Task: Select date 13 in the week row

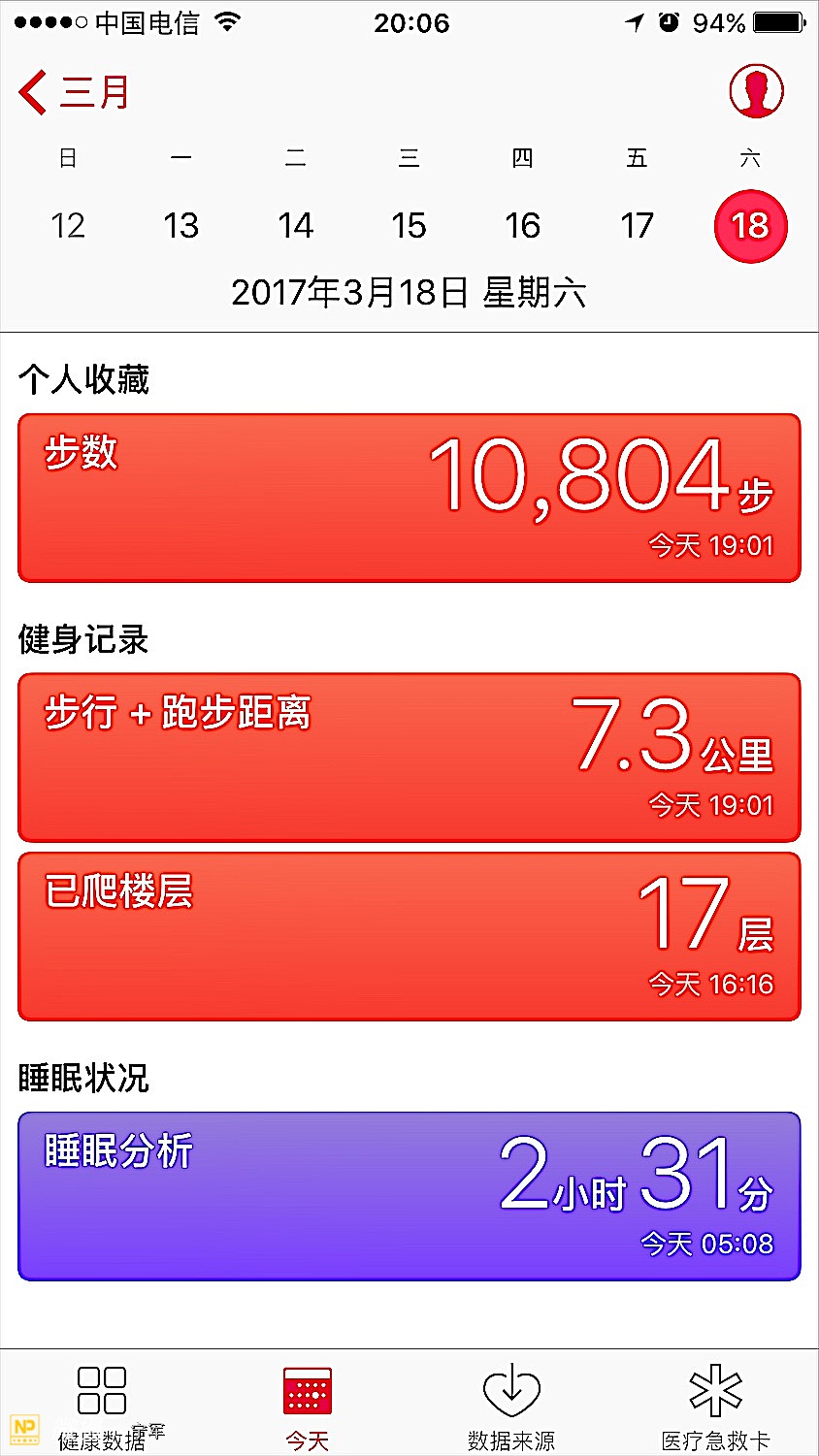Action: click(181, 226)
